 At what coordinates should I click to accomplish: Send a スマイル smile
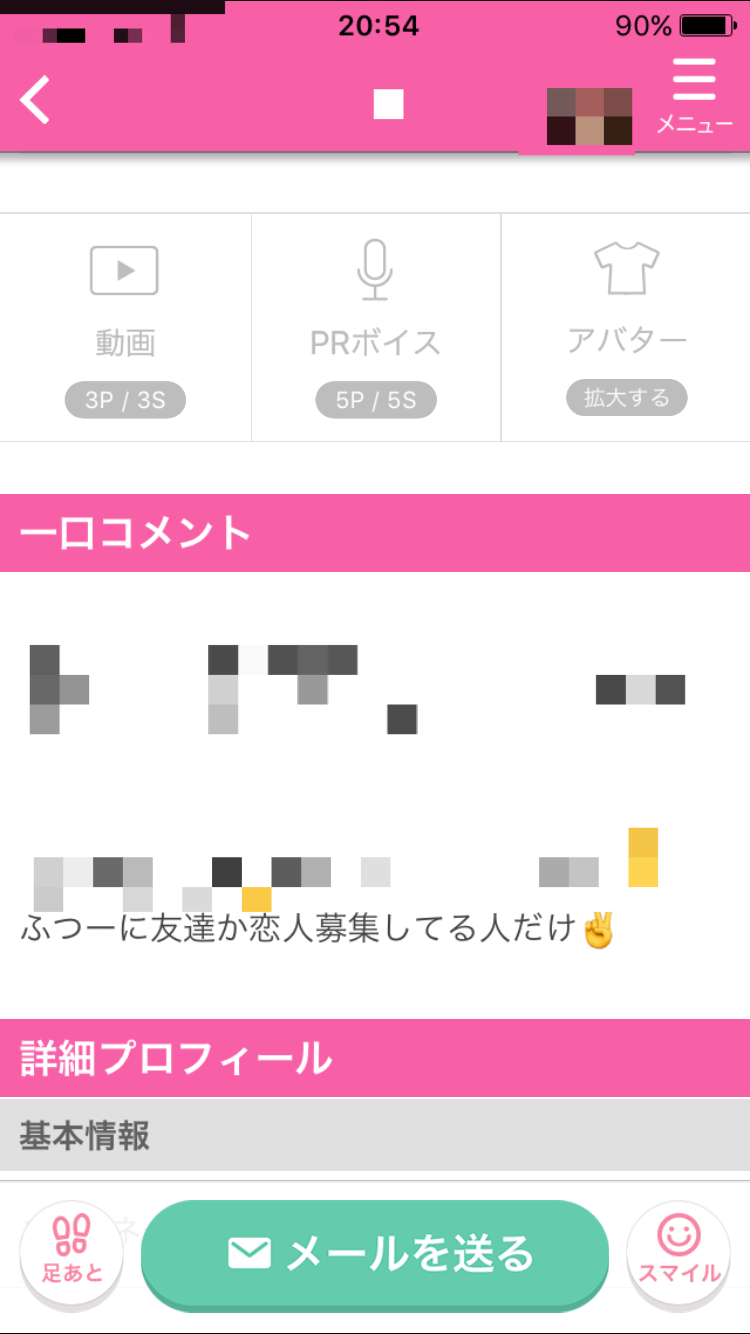[x=679, y=1250]
